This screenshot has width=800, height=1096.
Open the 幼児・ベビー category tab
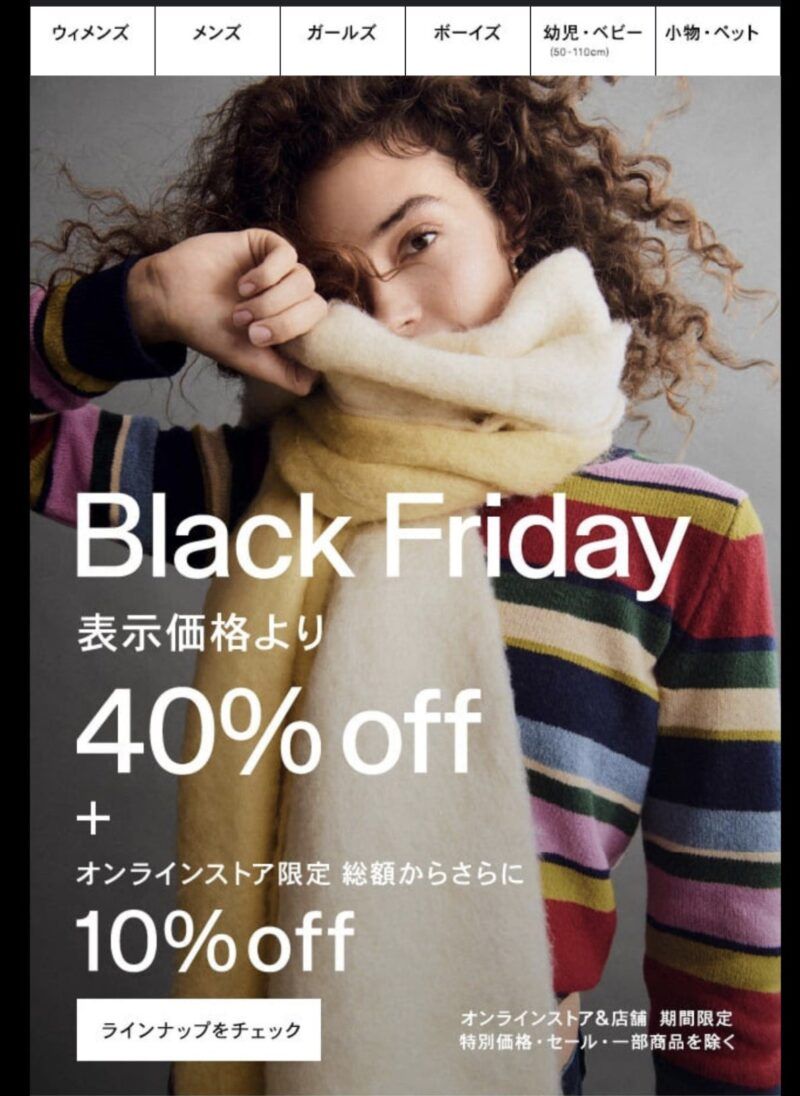592,38
